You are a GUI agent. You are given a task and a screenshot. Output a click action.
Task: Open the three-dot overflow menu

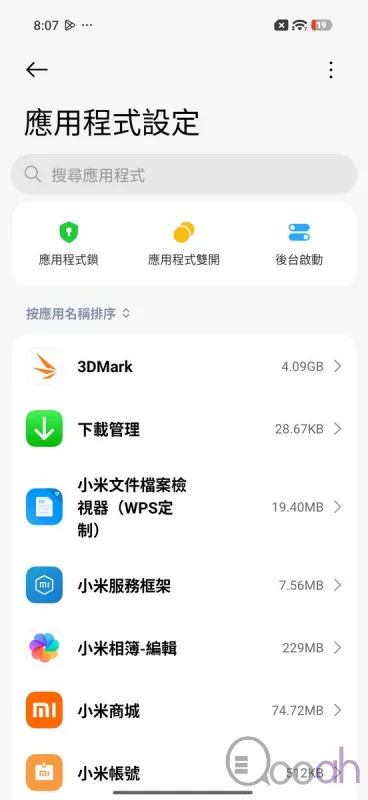pos(331,70)
